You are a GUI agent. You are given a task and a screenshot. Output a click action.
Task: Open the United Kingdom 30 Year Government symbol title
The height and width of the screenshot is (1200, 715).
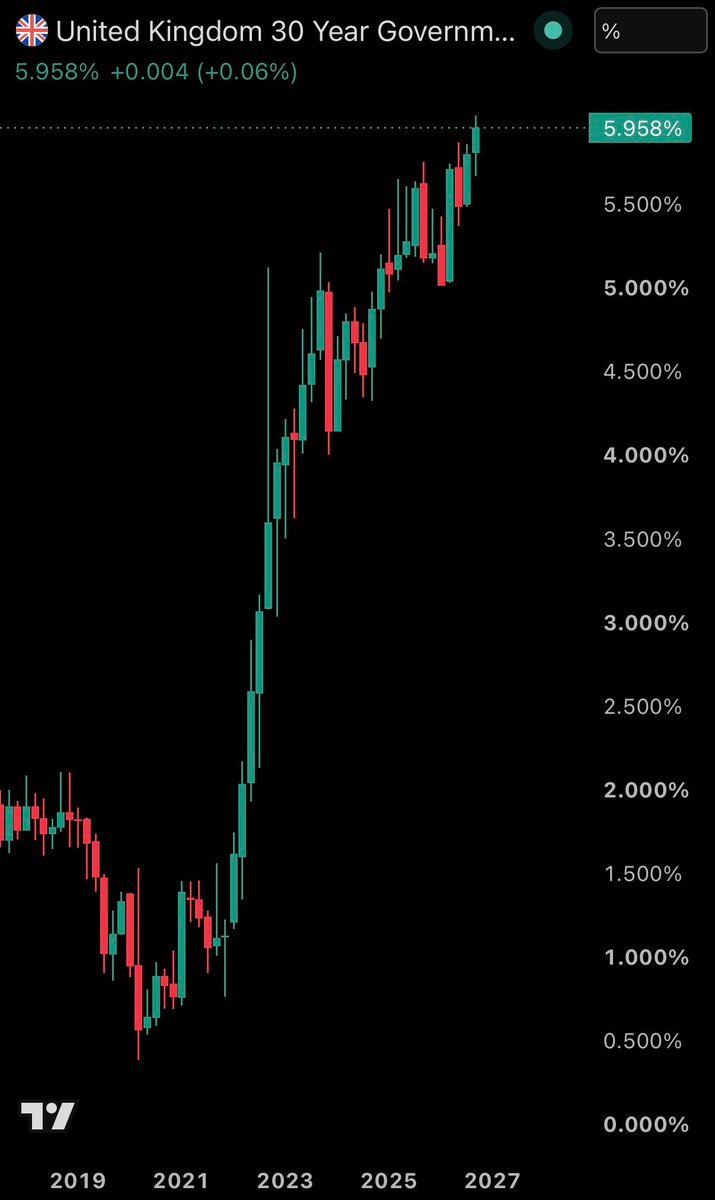tap(286, 31)
